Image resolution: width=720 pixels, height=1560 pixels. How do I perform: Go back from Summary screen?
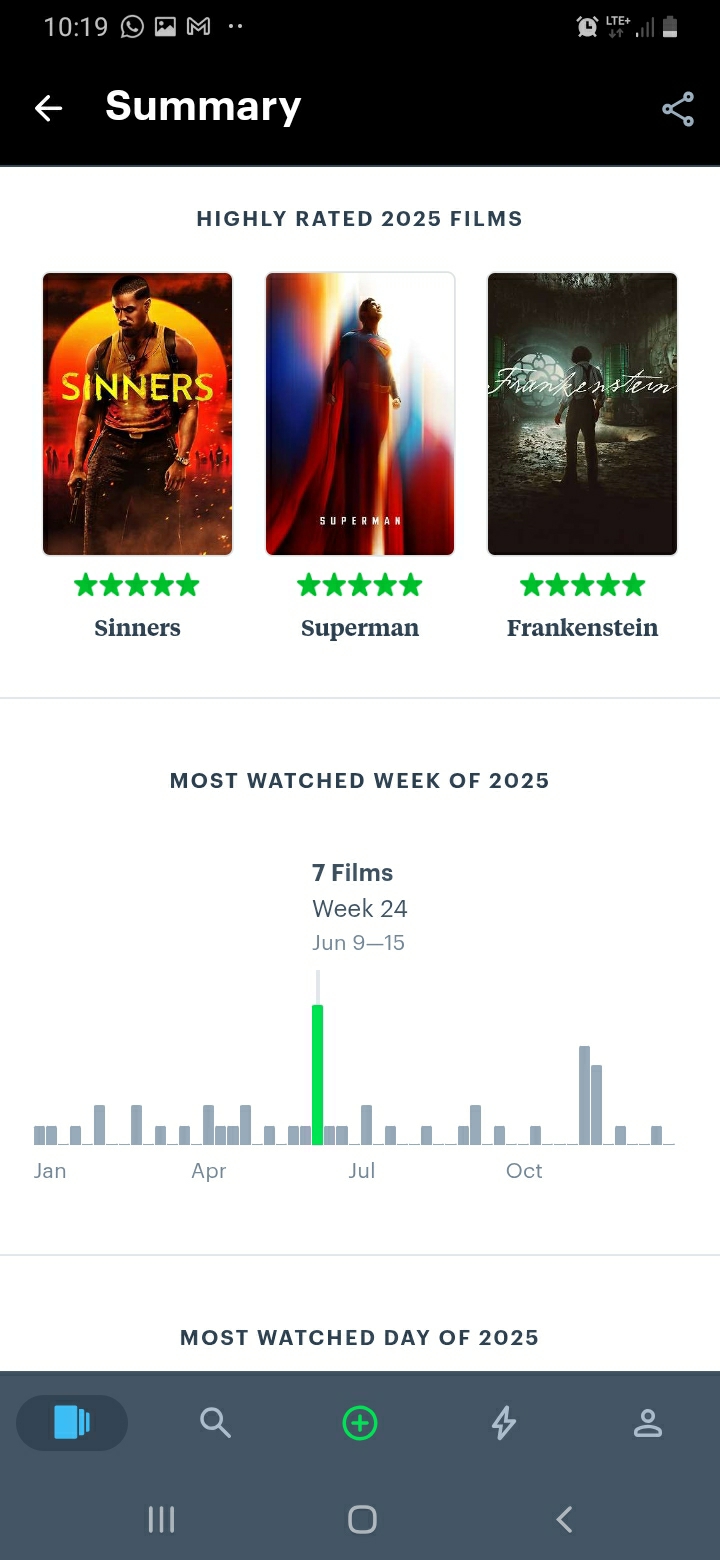tap(48, 108)
